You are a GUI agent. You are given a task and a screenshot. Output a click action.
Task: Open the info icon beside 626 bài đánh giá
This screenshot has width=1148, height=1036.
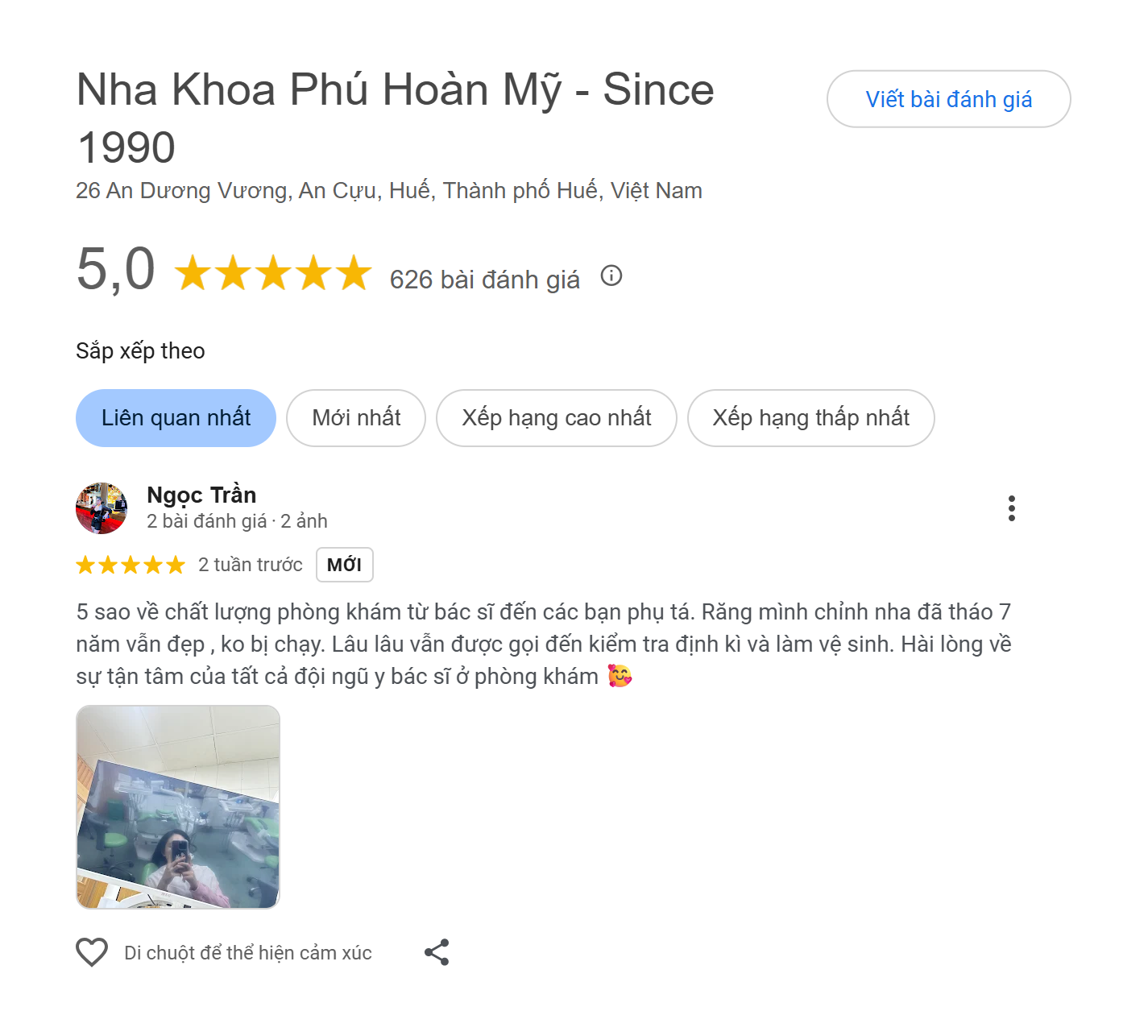click(611, 276)
